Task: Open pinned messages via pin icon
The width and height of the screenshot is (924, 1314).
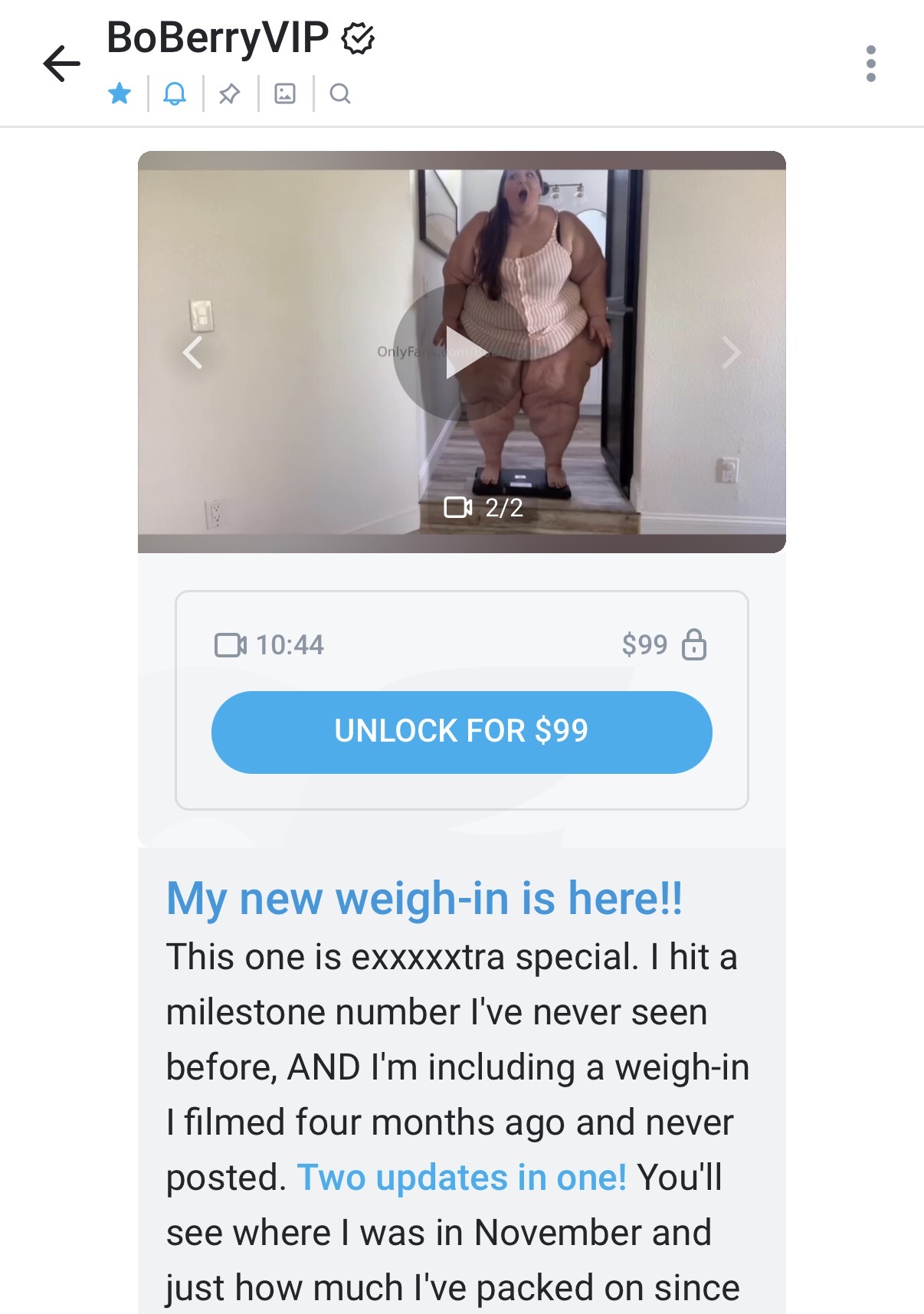Action: pos(229,93)
